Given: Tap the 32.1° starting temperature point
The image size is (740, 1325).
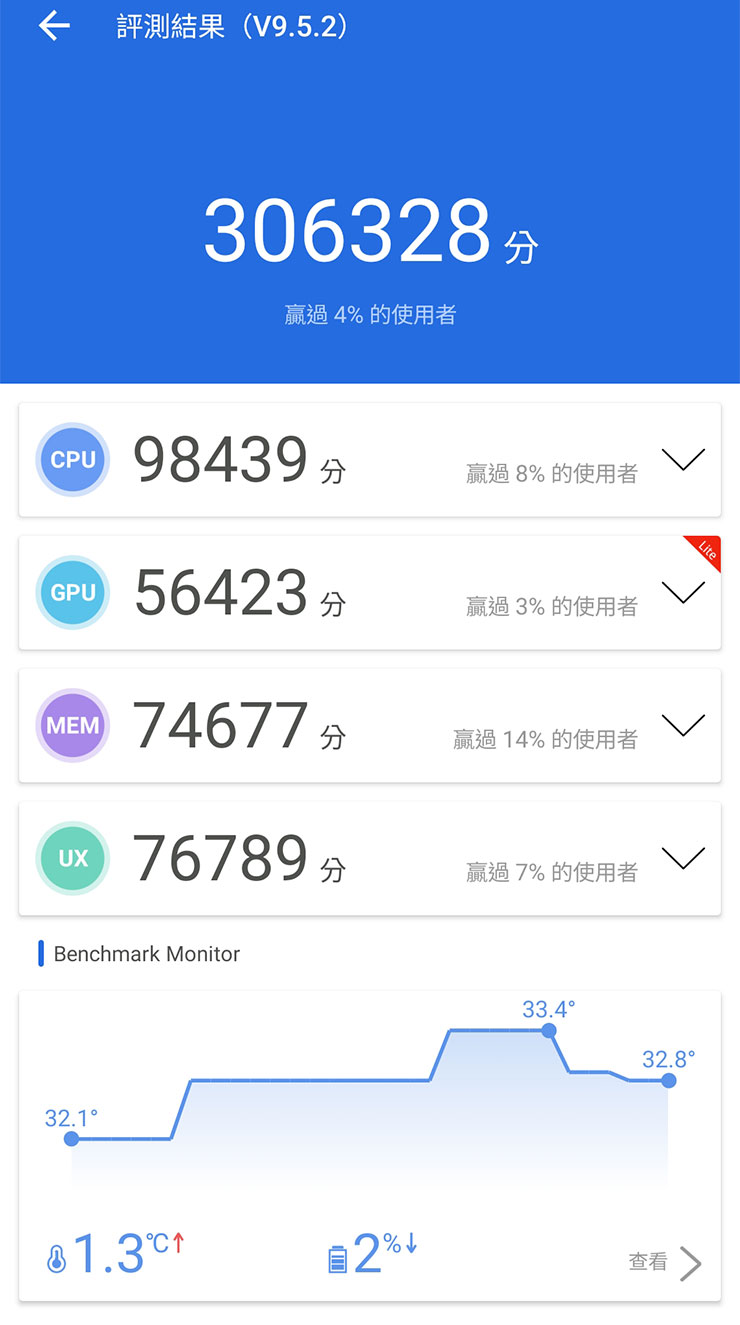Looking at the screenshot, I should click(x=70, y=1138).
